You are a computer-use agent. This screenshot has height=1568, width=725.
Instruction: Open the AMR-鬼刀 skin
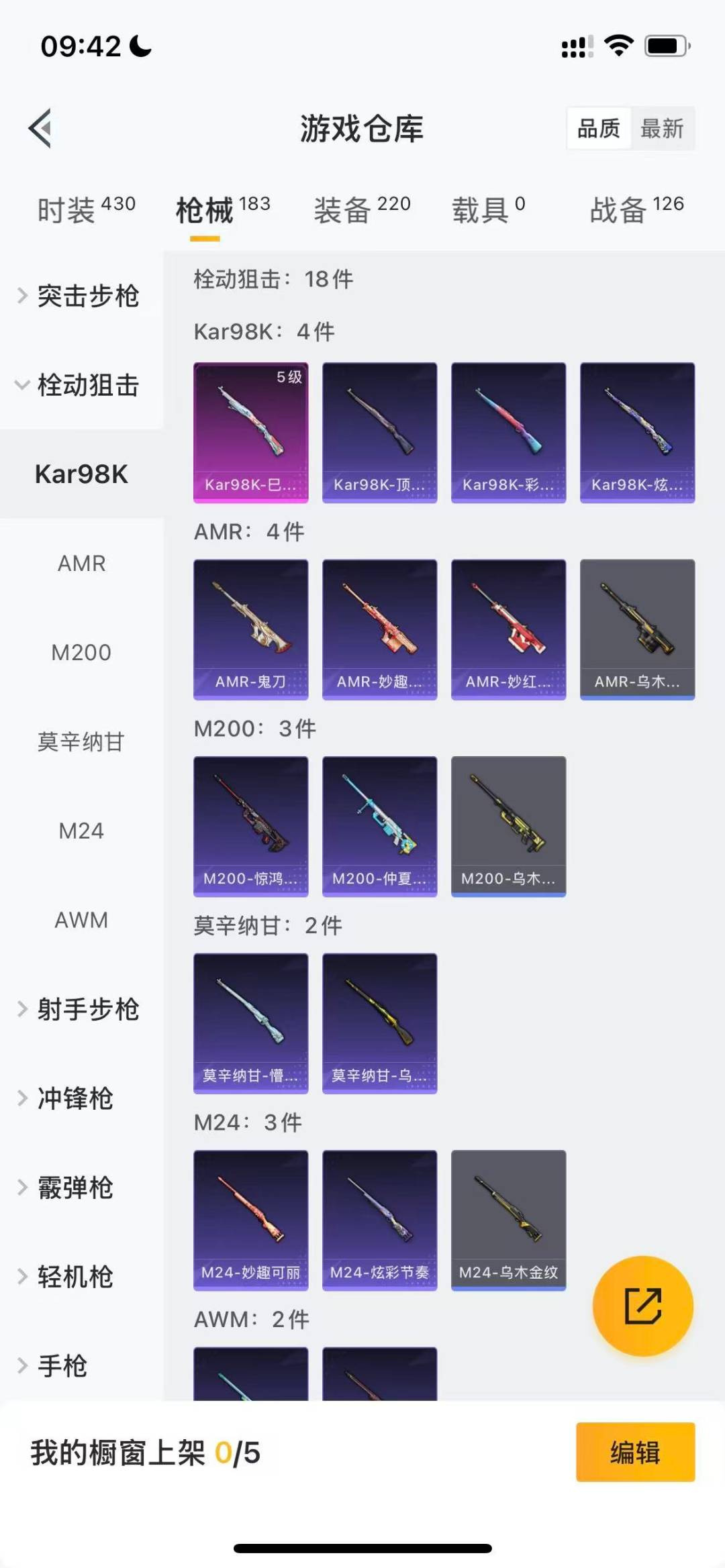(250, 629)
